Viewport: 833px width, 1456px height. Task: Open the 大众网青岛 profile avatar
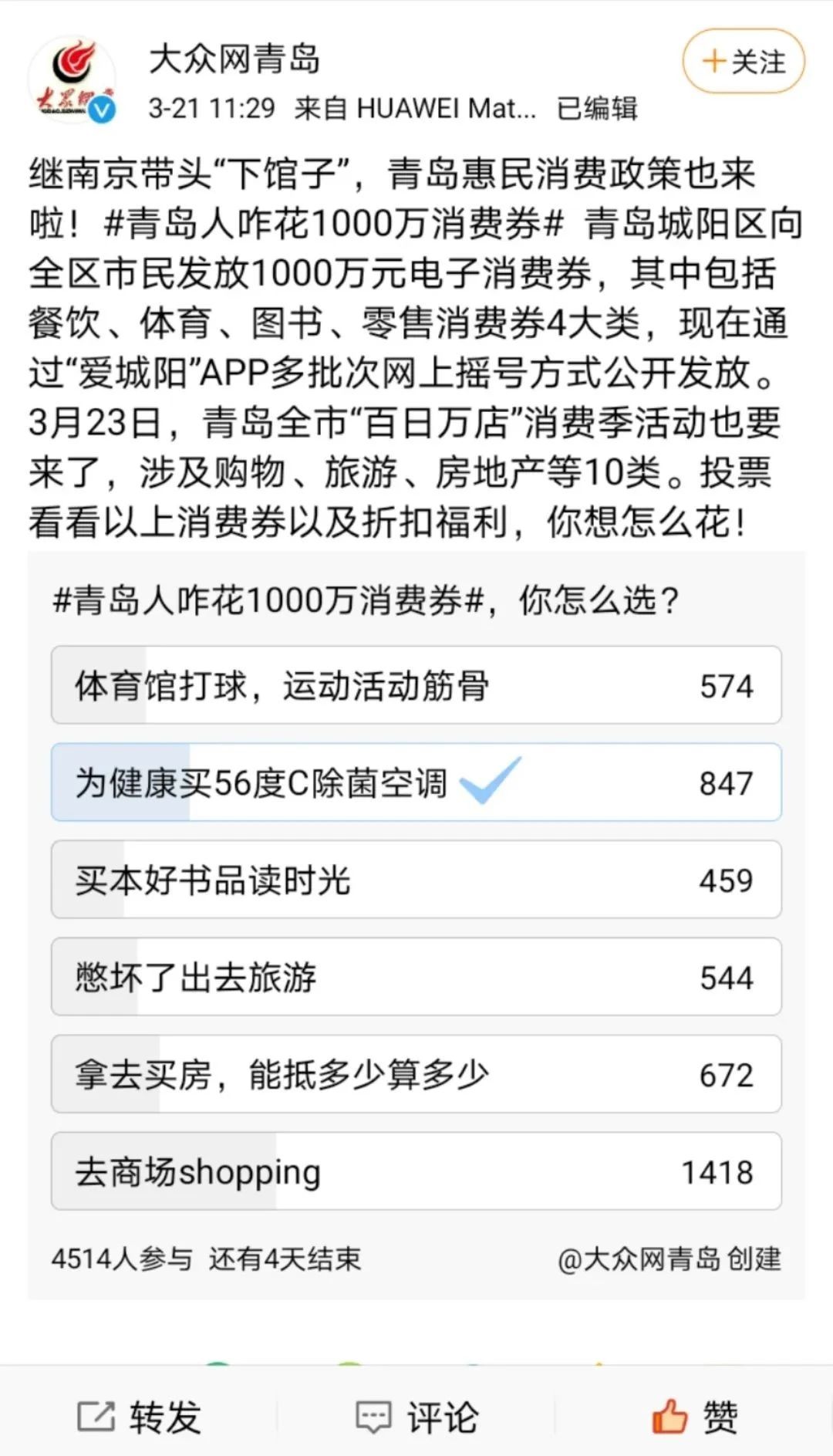73,79
